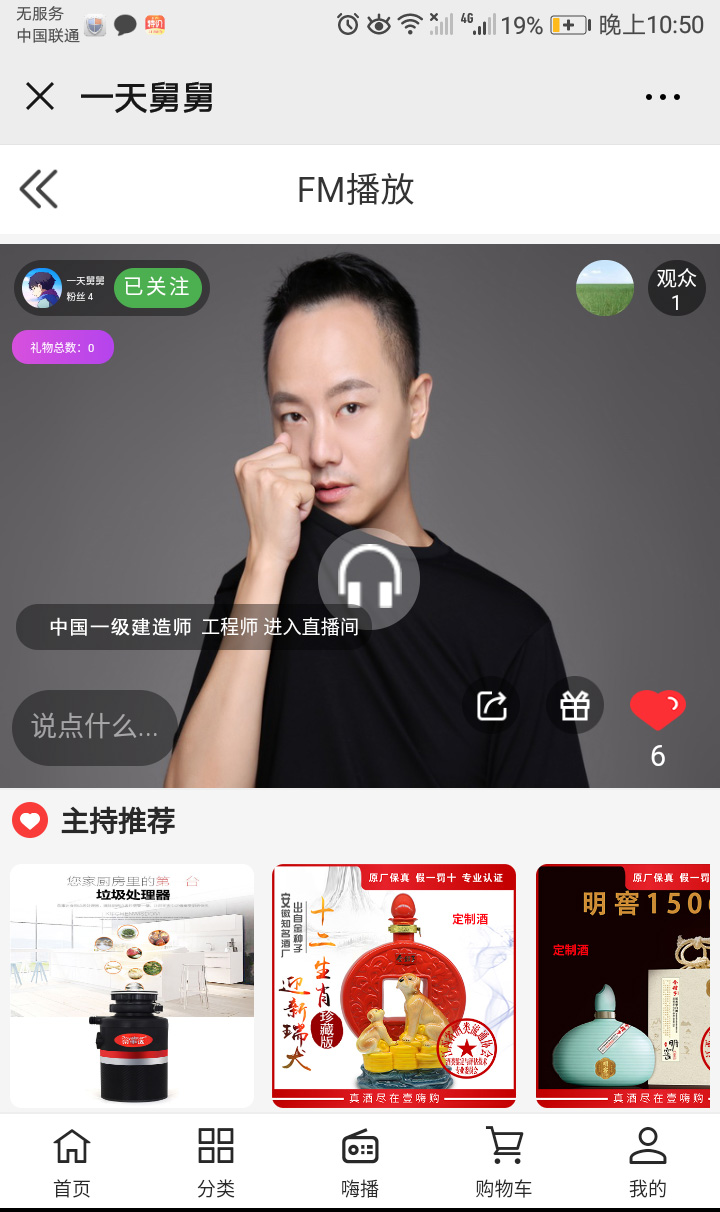Open the 观众 audience list
The image size is (720, 1212).
pos(676,288)
